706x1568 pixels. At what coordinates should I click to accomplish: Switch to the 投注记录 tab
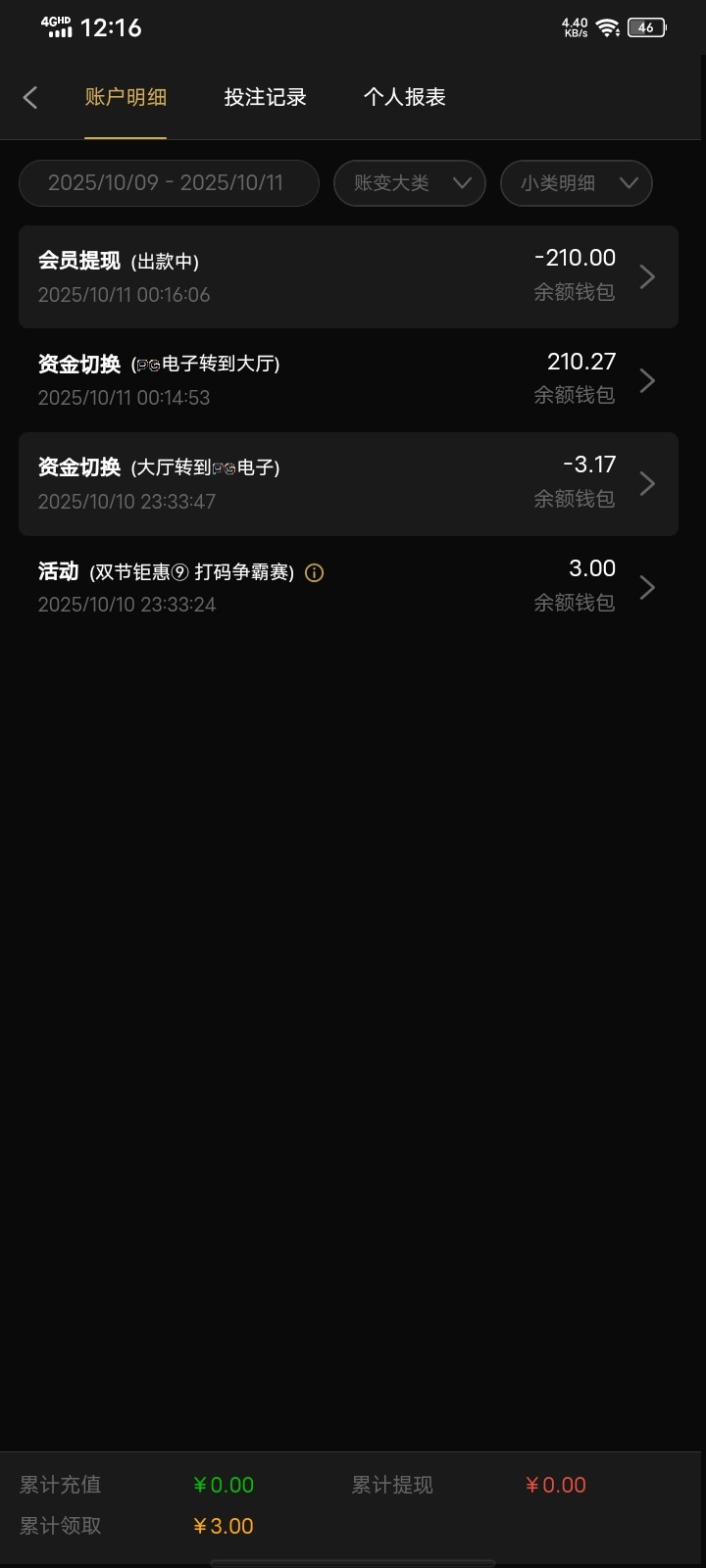point(265,97)
